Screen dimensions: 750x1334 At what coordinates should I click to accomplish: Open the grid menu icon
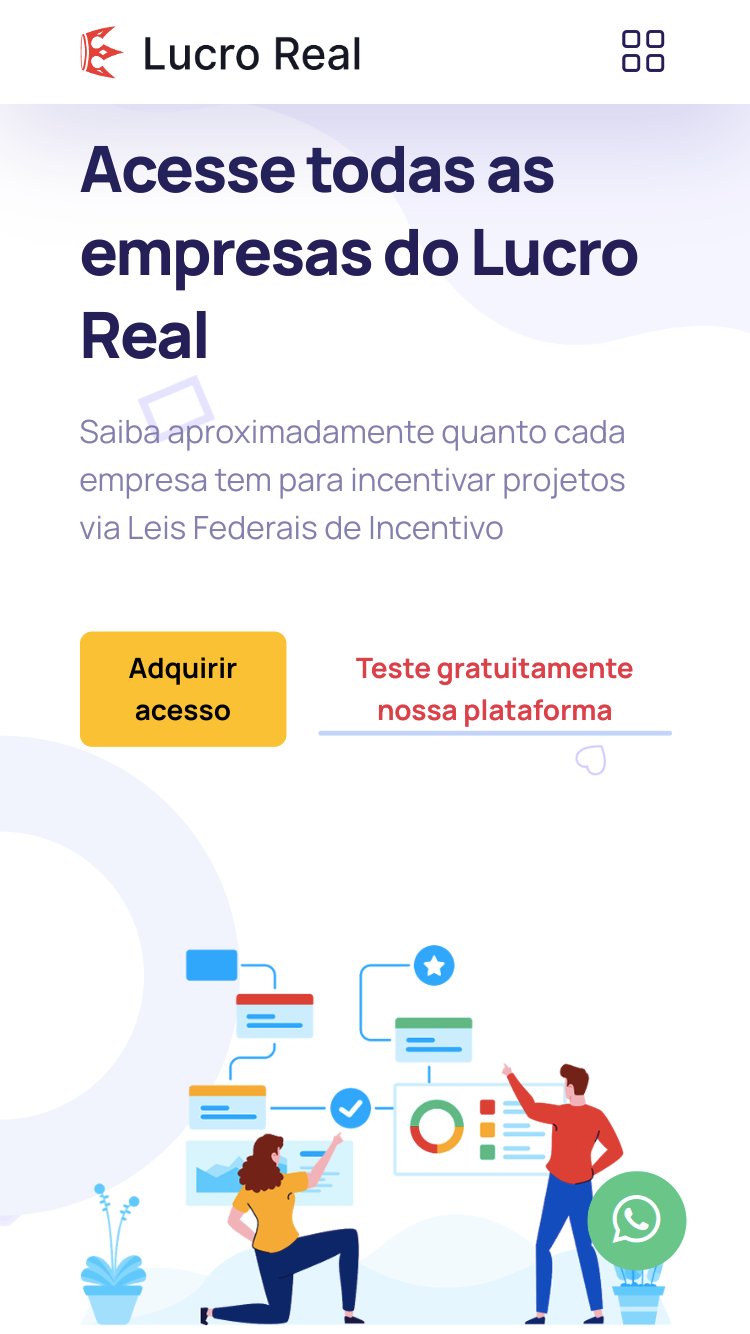click(x=643, y=51)
